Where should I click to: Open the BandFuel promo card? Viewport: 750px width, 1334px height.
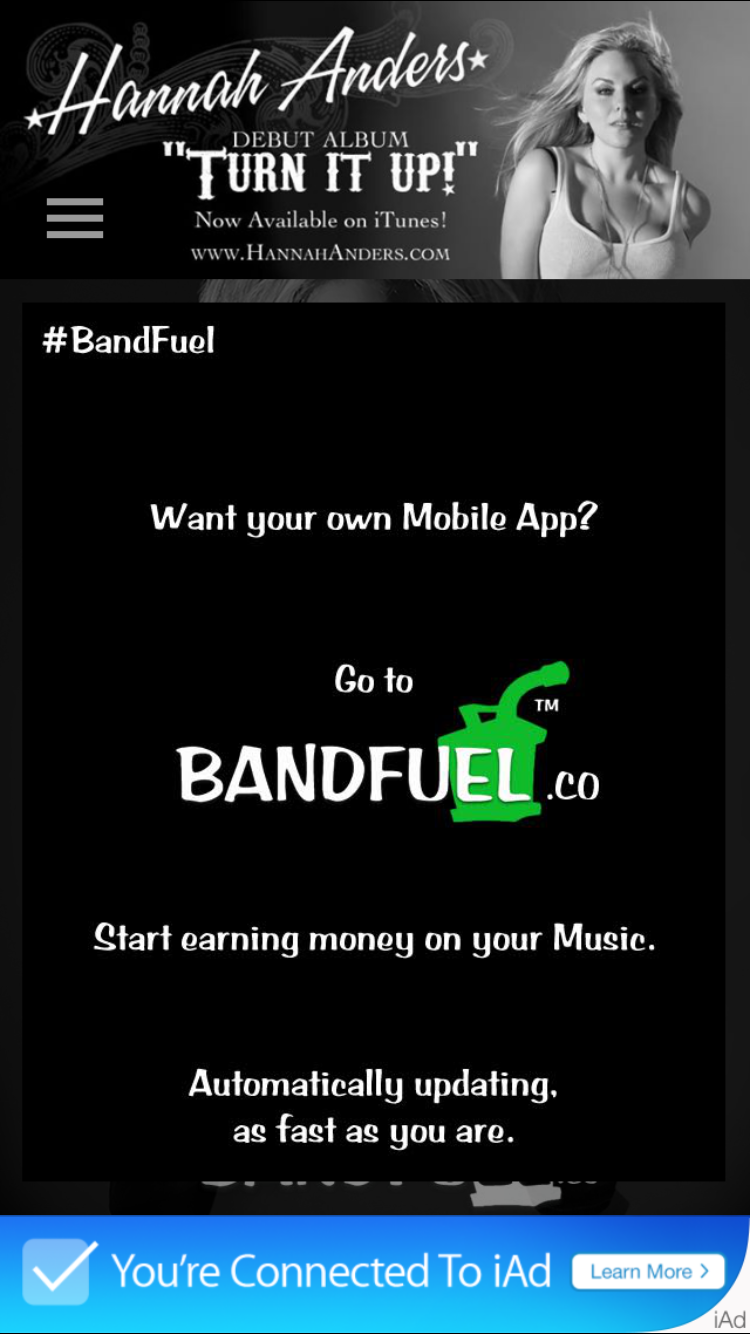tap(374, 742)
